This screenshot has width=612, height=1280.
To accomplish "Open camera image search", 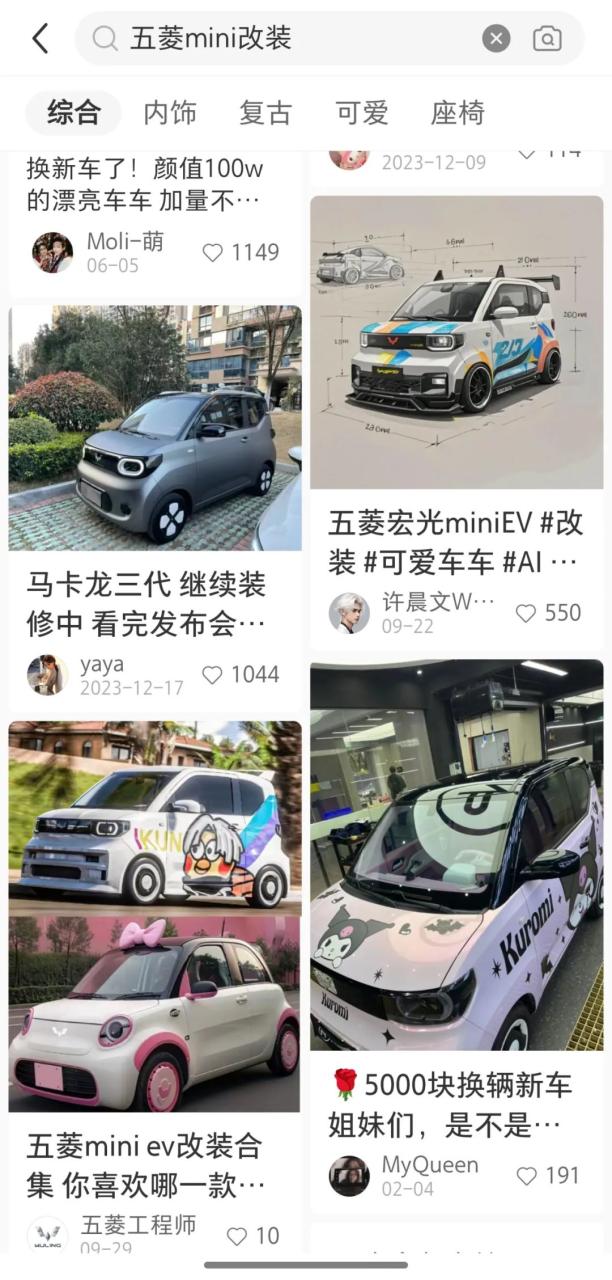I will coord(547,39).
